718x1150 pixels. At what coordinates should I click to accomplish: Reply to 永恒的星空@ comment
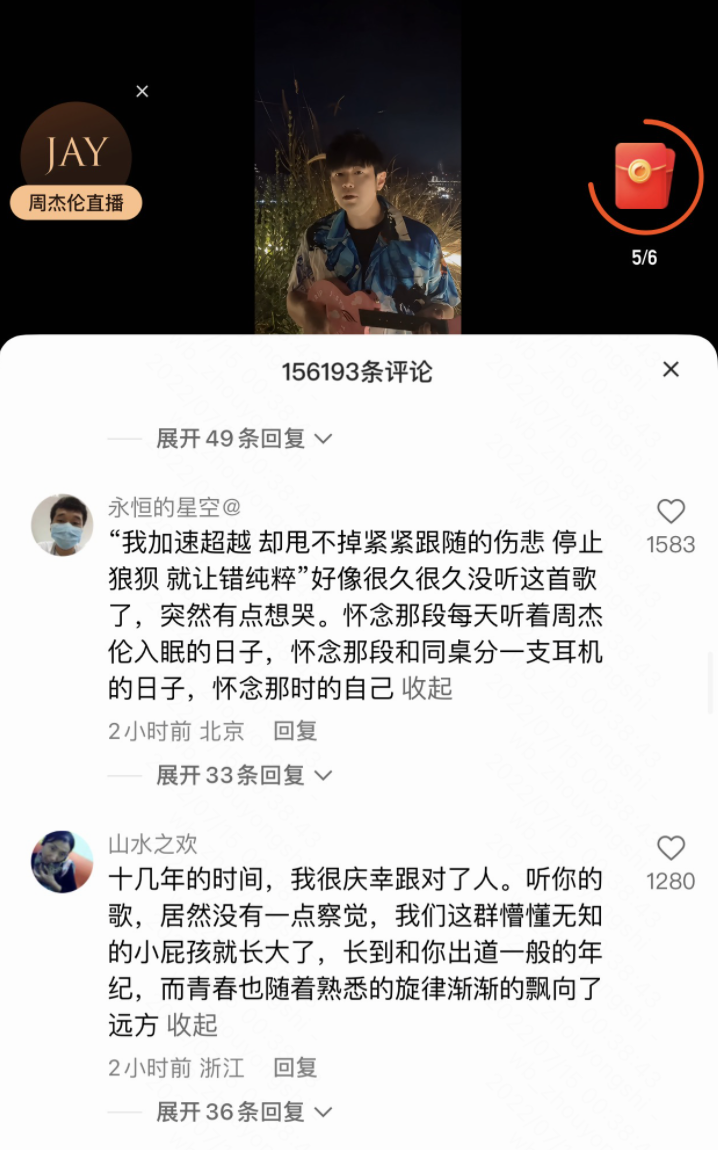(x=295, y=731)
